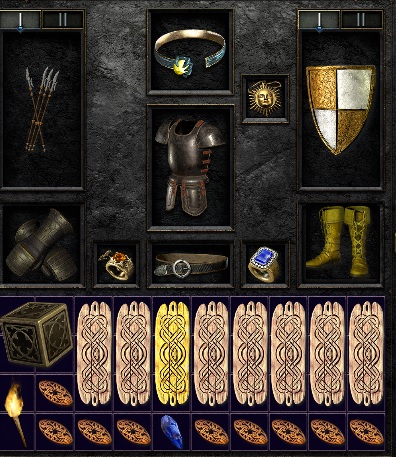Select the javelins in the weapon slot
396x457 pixels.
[42, 109]
